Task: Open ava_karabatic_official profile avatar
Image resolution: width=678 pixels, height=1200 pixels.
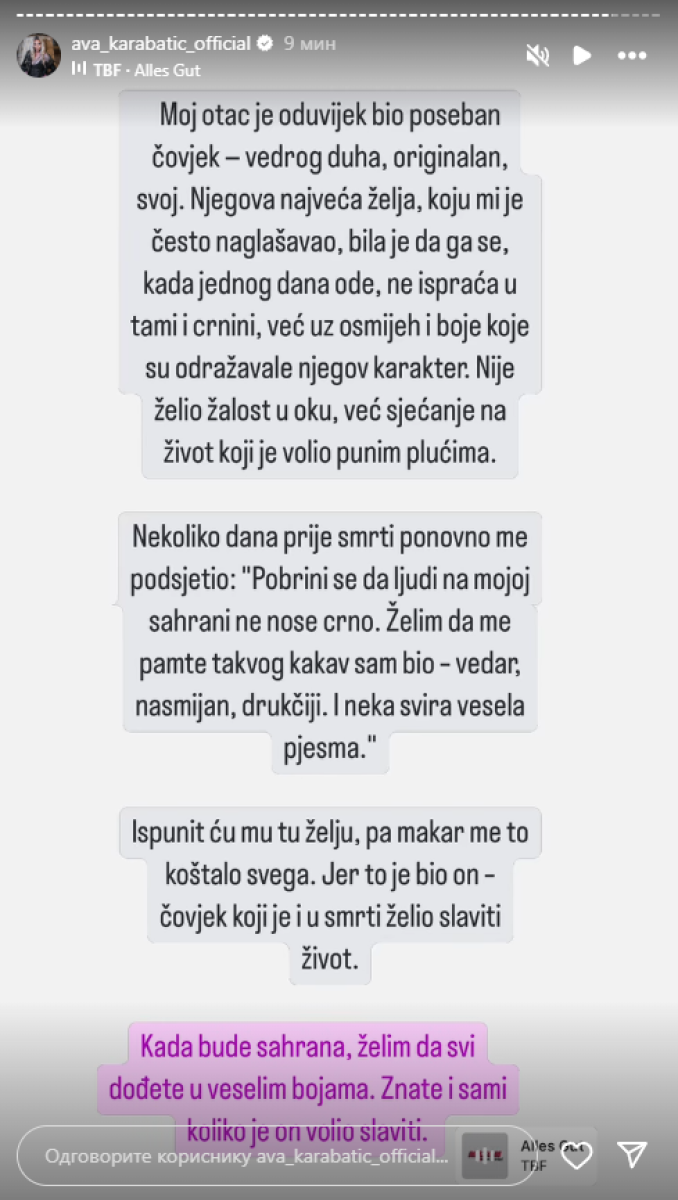Action: 39,56
